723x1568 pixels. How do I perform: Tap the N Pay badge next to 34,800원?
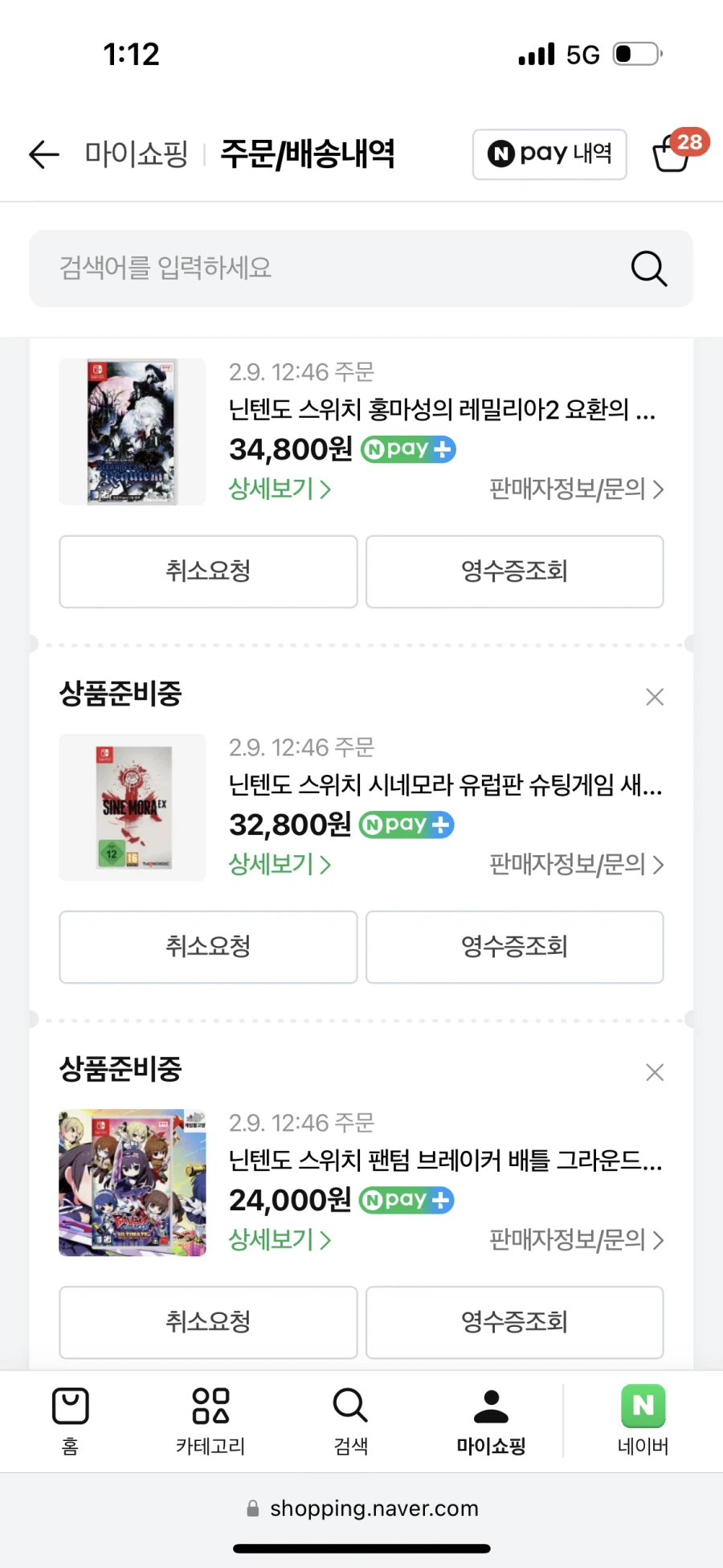tap(408, 449)
